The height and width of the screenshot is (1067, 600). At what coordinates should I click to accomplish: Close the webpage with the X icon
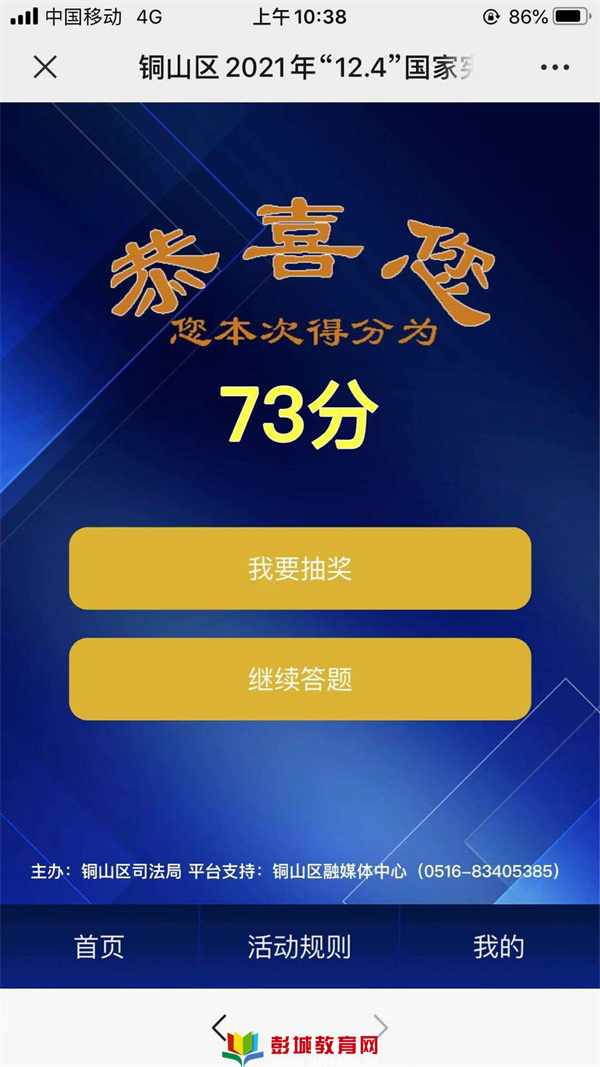coord(45,67)
